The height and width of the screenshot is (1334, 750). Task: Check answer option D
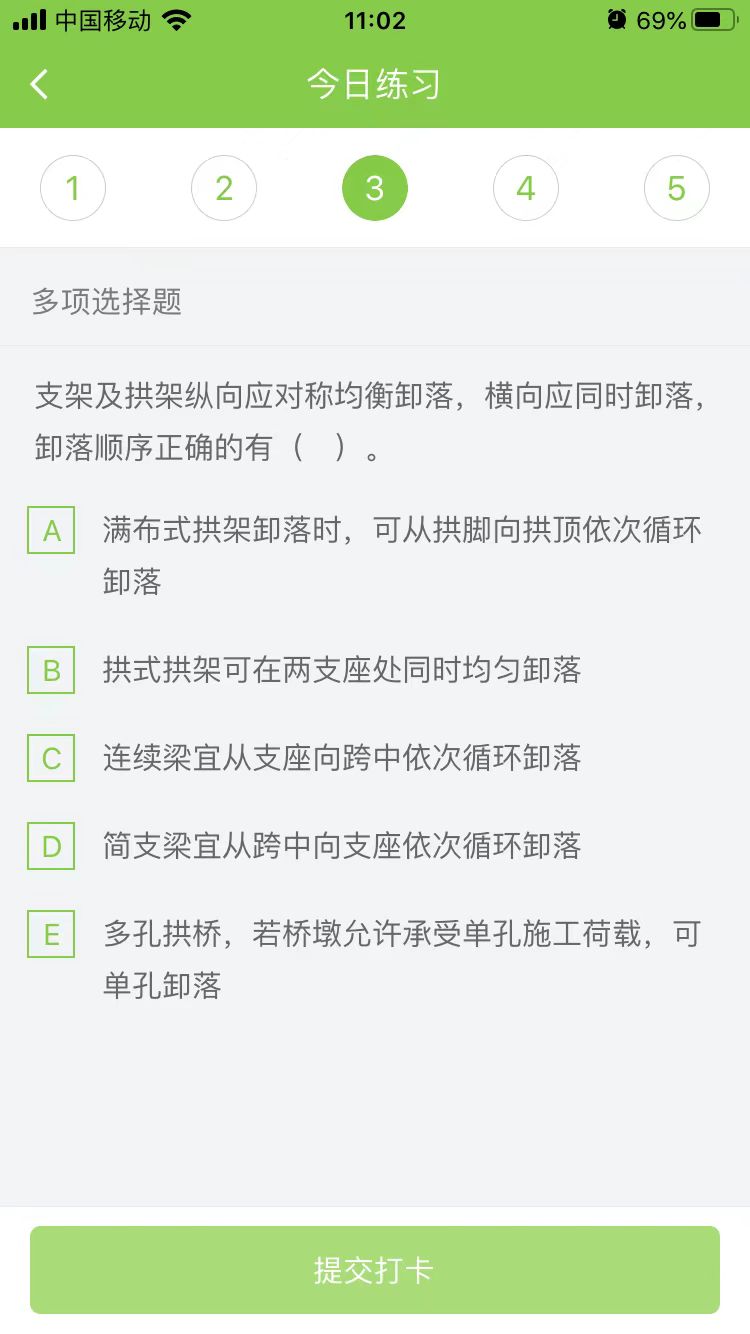52,846
